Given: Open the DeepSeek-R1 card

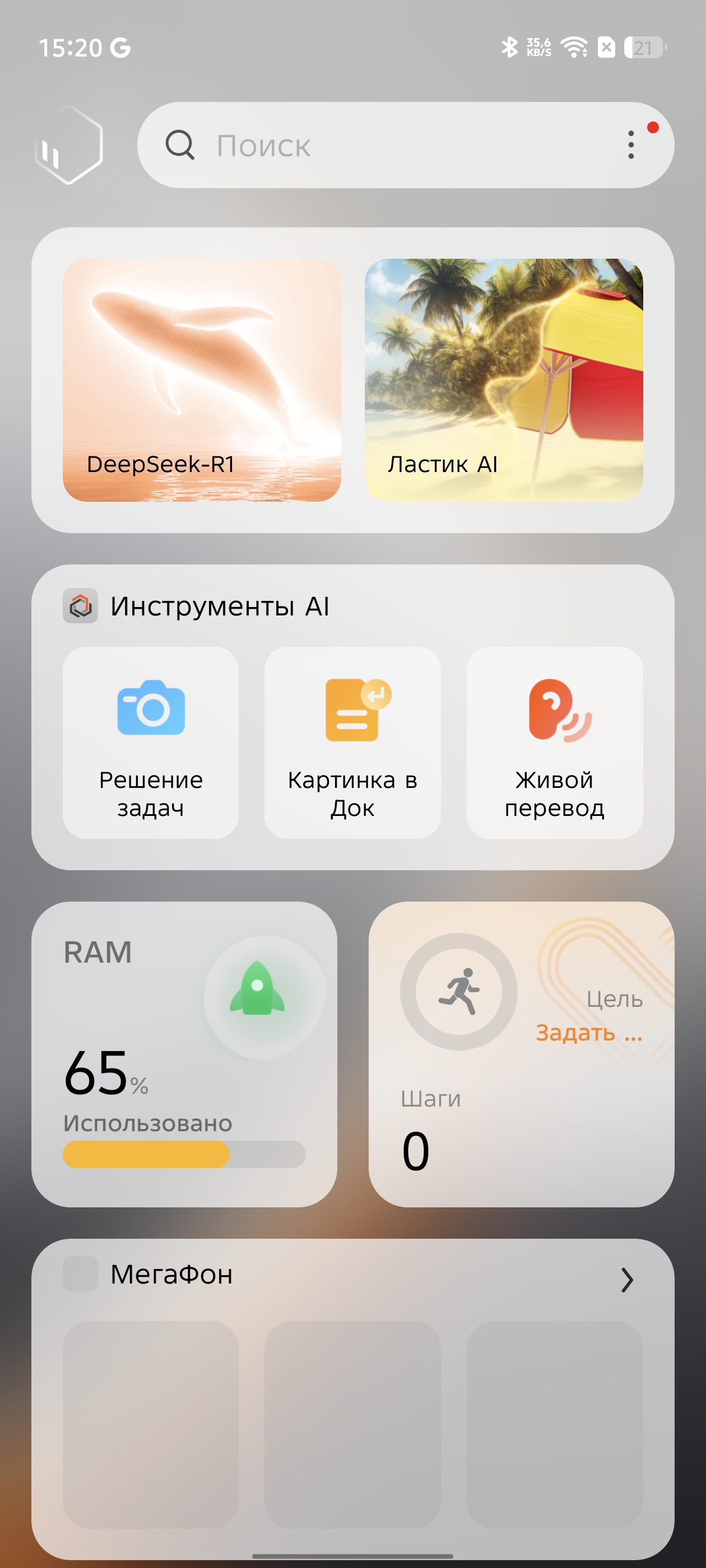Looking at the screenshot, I should coord(202,380).
